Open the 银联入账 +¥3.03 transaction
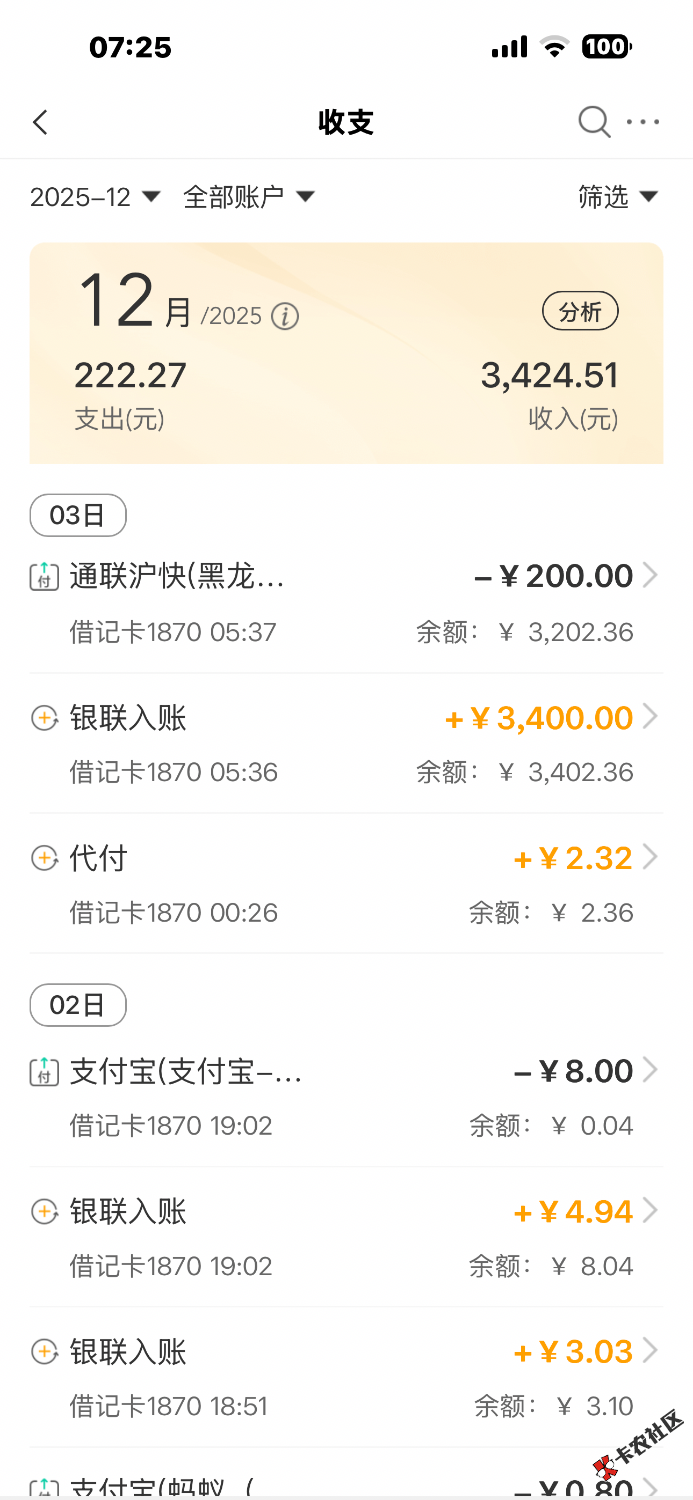 (x=346, y=1378)
